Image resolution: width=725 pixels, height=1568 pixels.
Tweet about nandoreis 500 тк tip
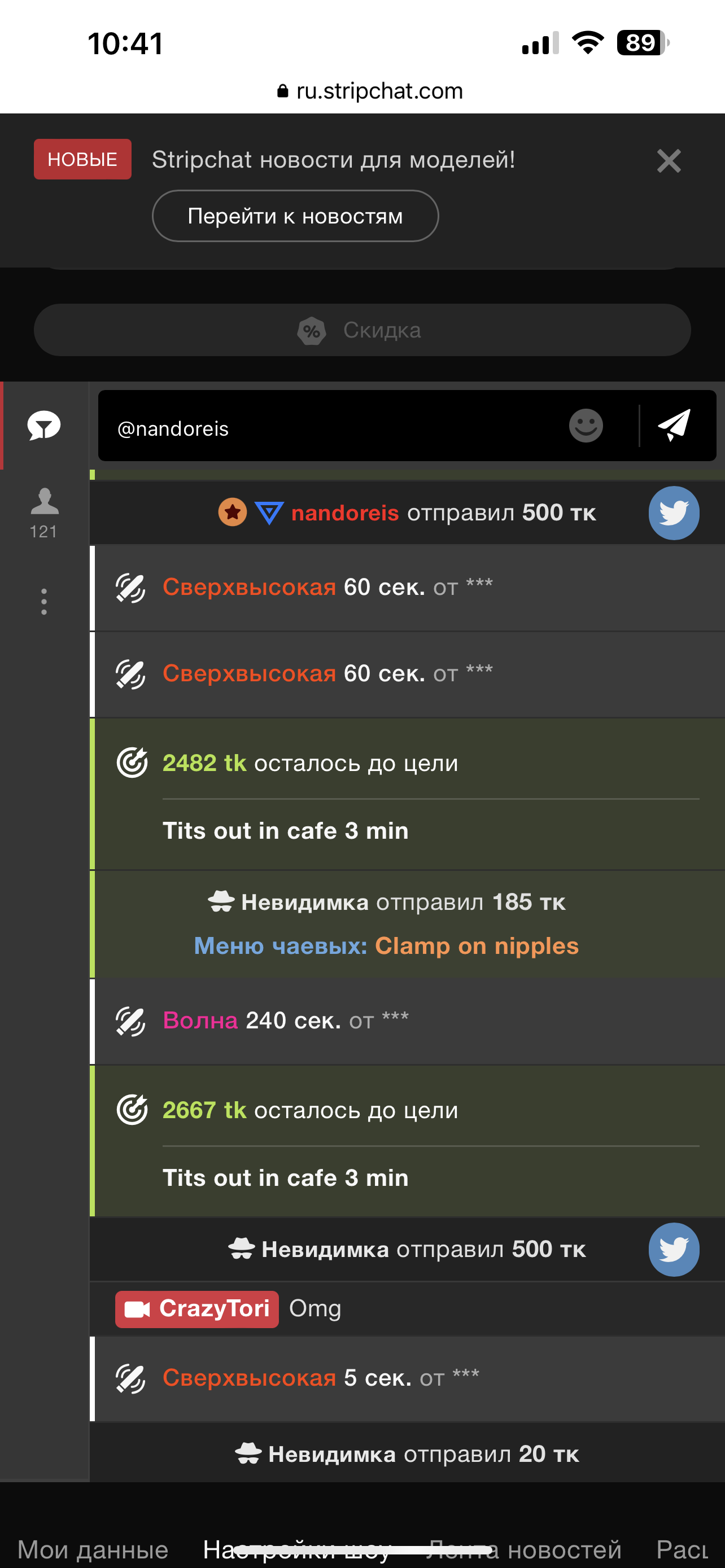673,513
